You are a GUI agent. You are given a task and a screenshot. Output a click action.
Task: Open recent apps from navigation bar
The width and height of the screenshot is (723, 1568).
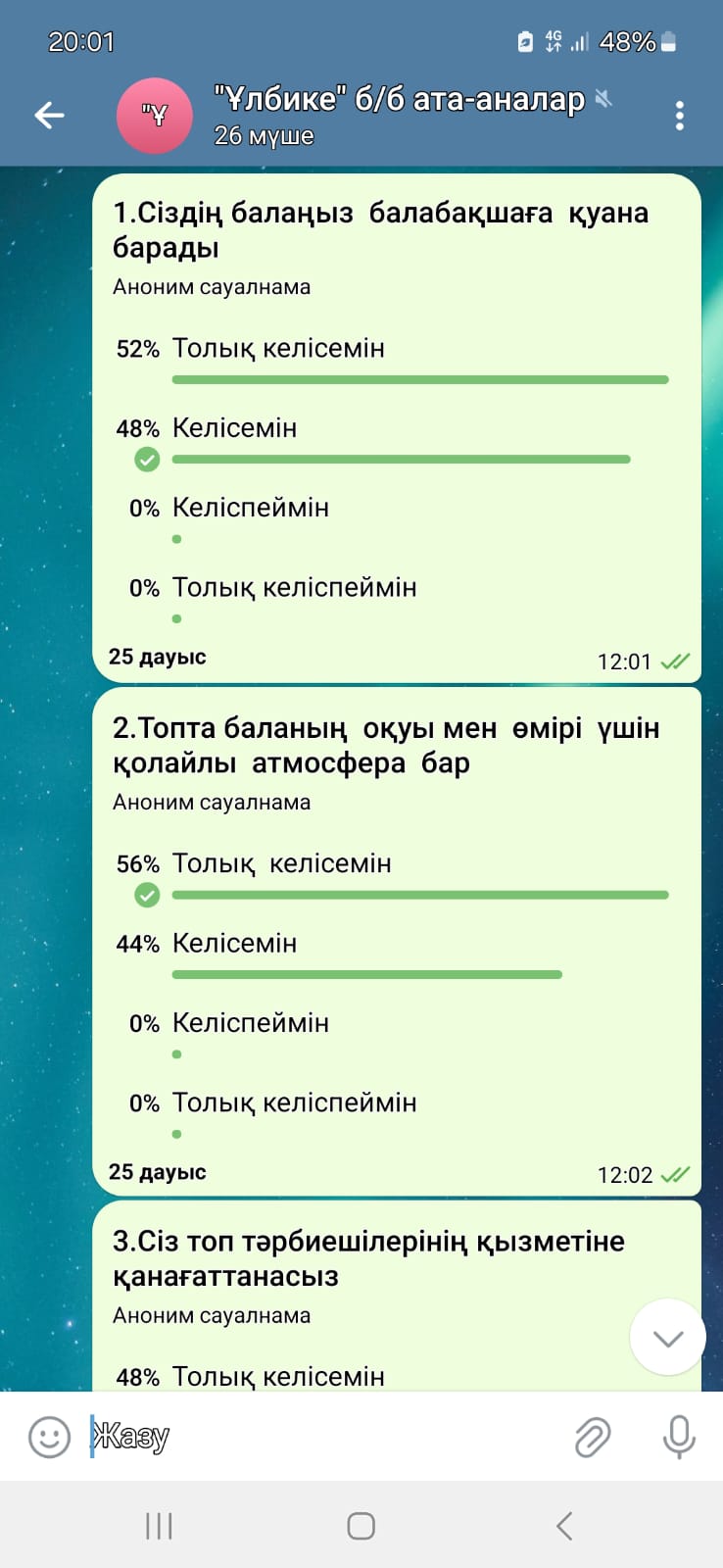159,1526
